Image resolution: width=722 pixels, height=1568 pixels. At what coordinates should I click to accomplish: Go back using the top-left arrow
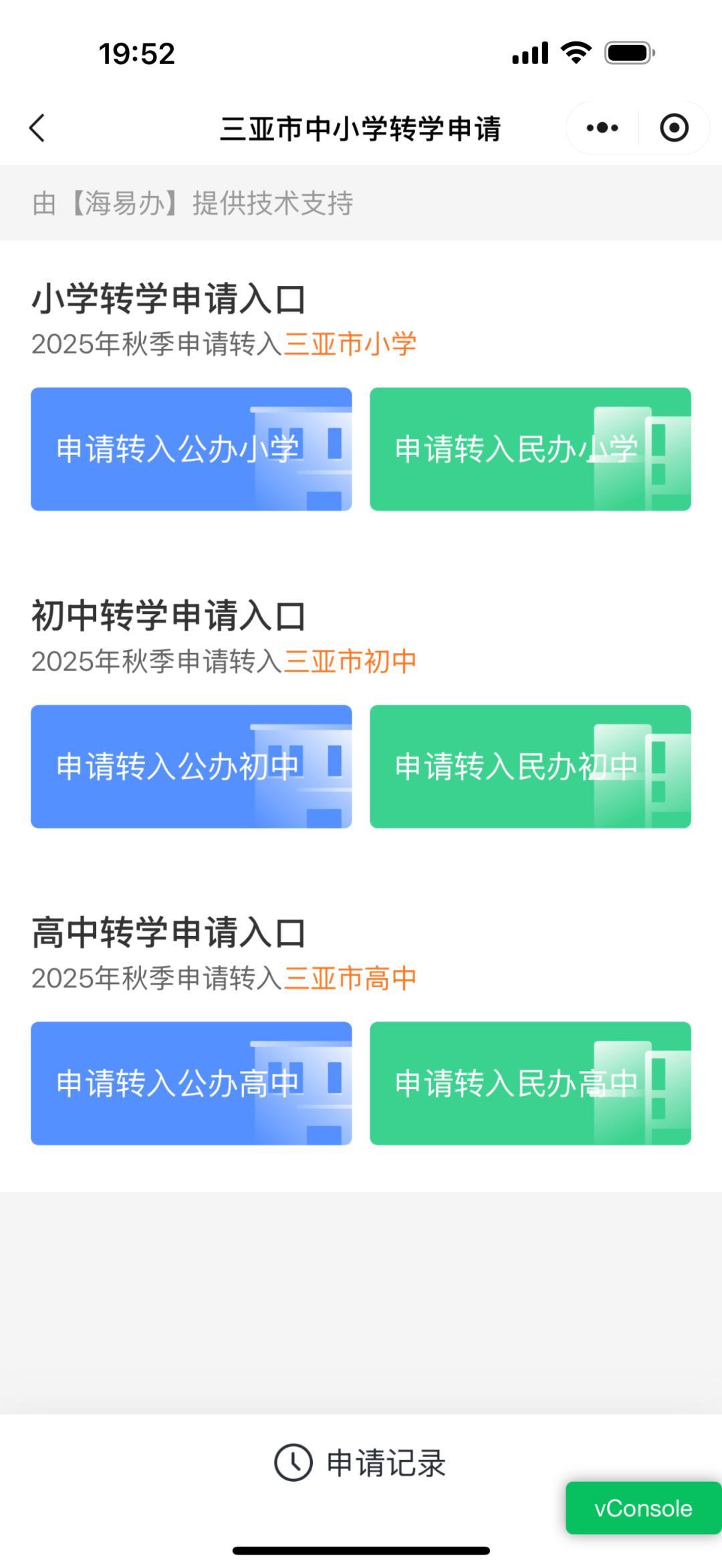click(37, 128)
